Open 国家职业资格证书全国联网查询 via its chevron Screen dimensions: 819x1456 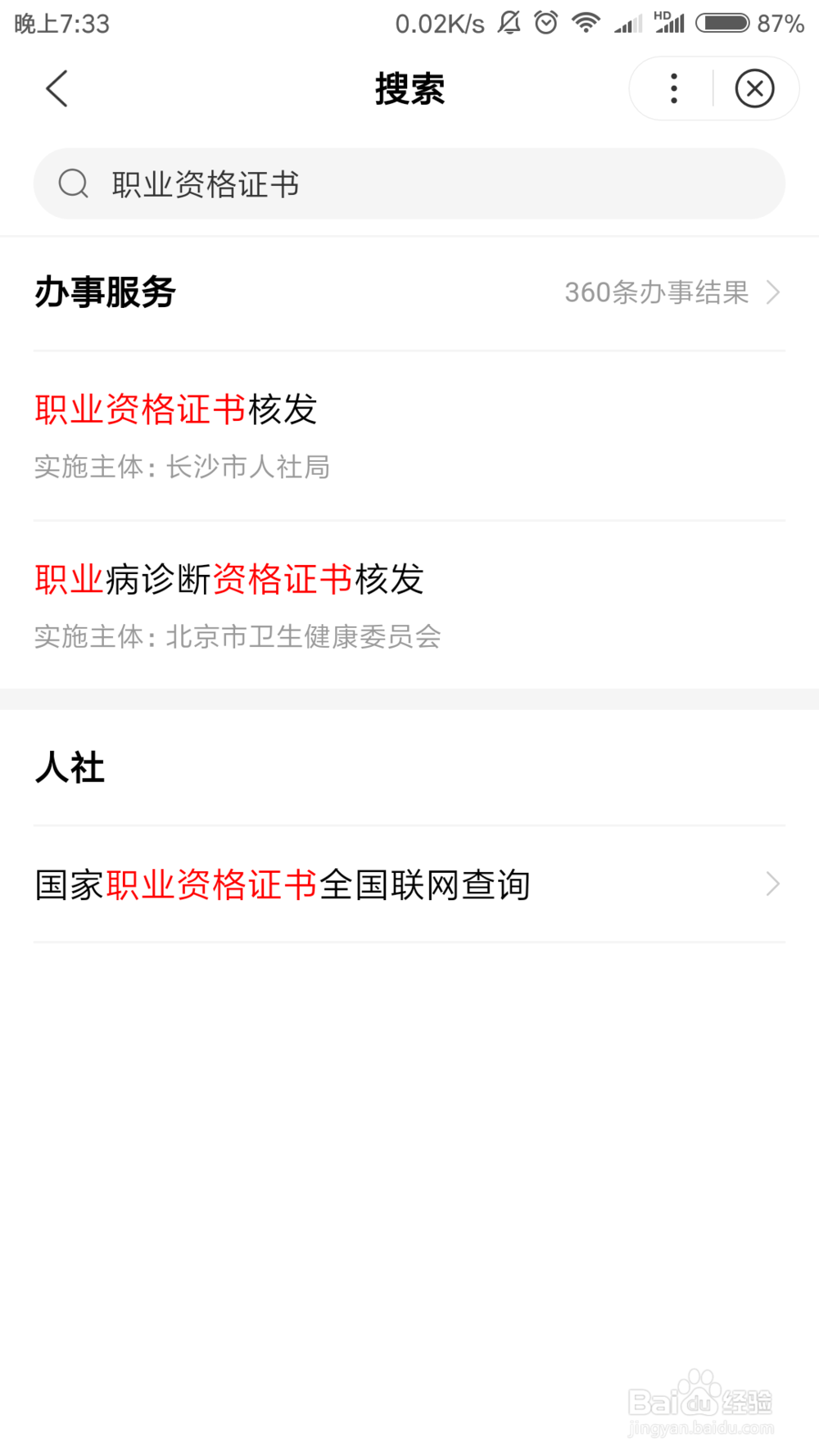click(x=771, y=884)
